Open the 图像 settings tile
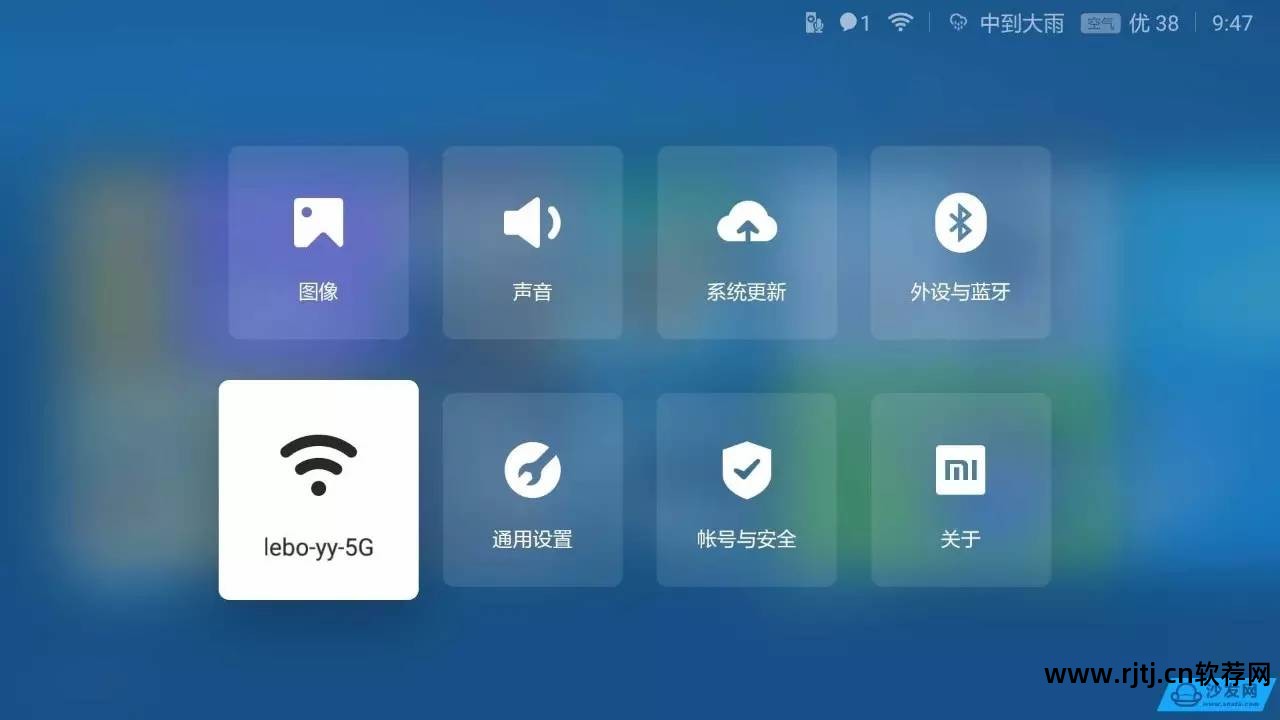Screen dimensions: 1280x720 tap(318, 243)
